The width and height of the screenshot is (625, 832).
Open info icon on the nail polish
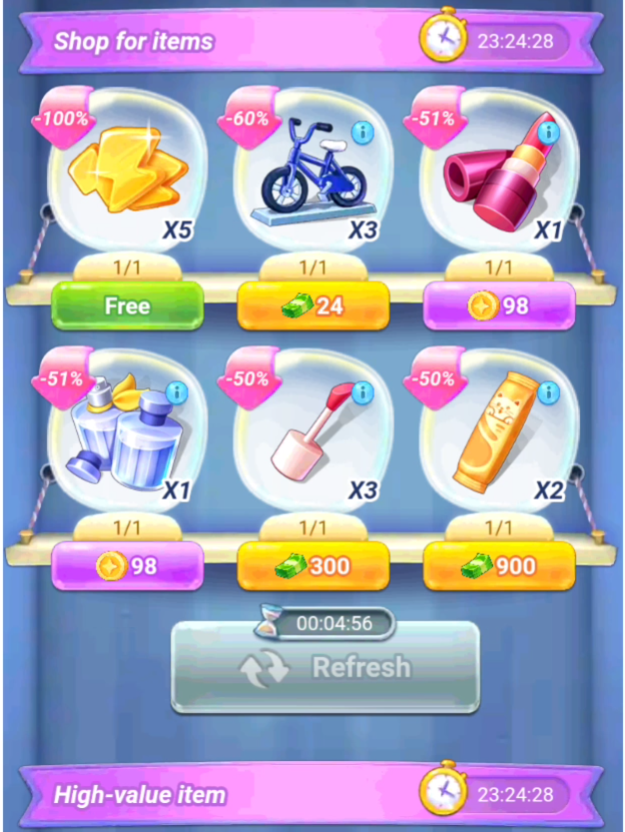click(x=363, y=393)
